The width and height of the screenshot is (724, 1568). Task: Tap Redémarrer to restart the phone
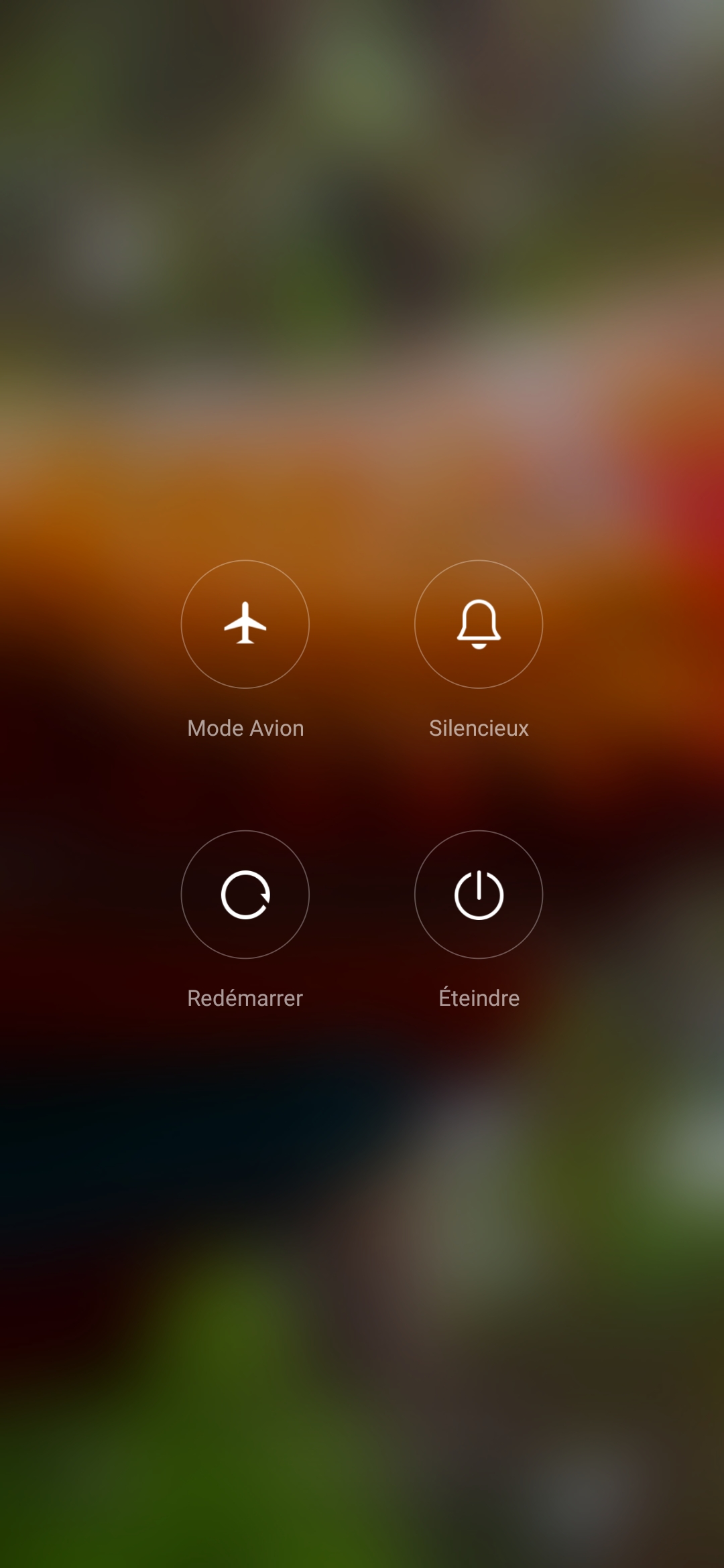pyautogui.click(x=245, y=895)
